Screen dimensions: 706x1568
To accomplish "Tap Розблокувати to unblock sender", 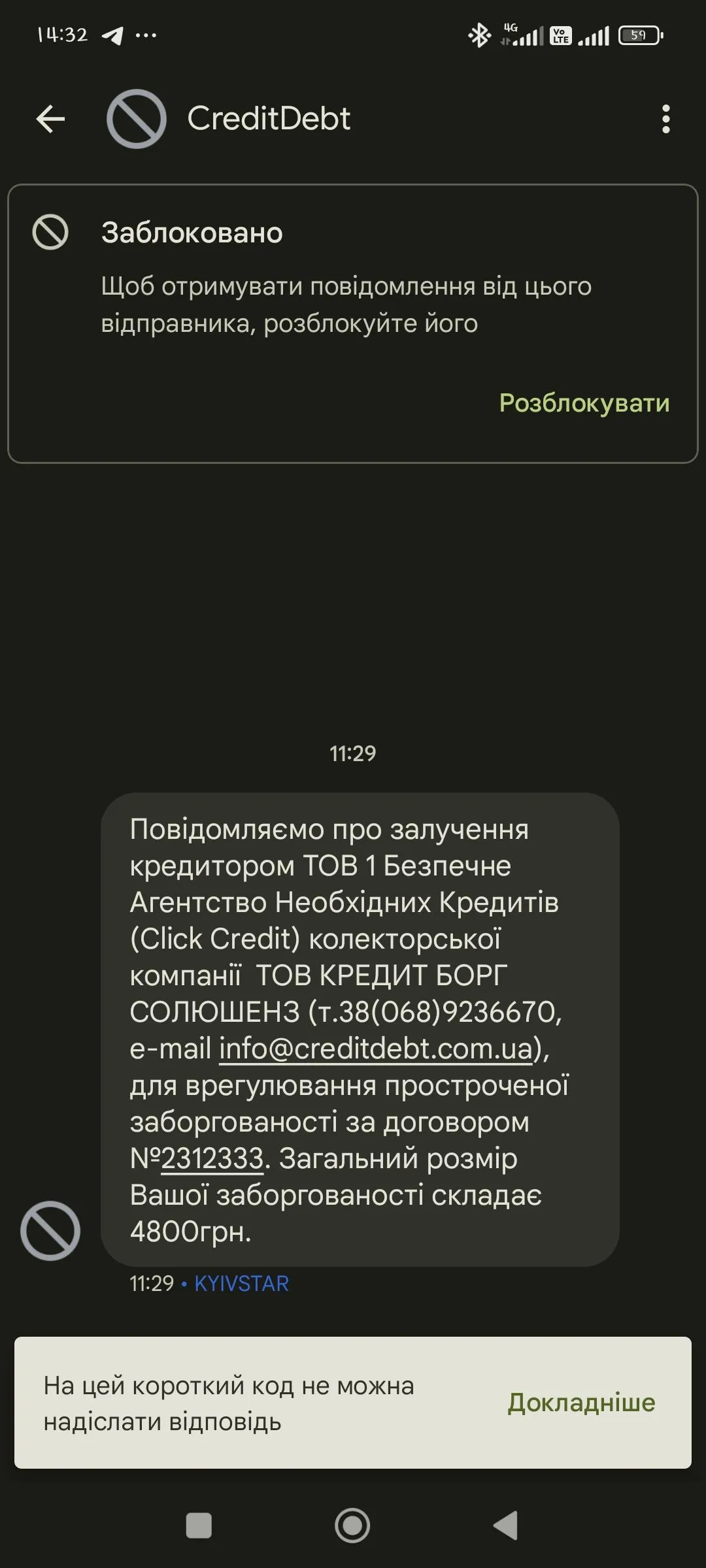I will [584, 403].
